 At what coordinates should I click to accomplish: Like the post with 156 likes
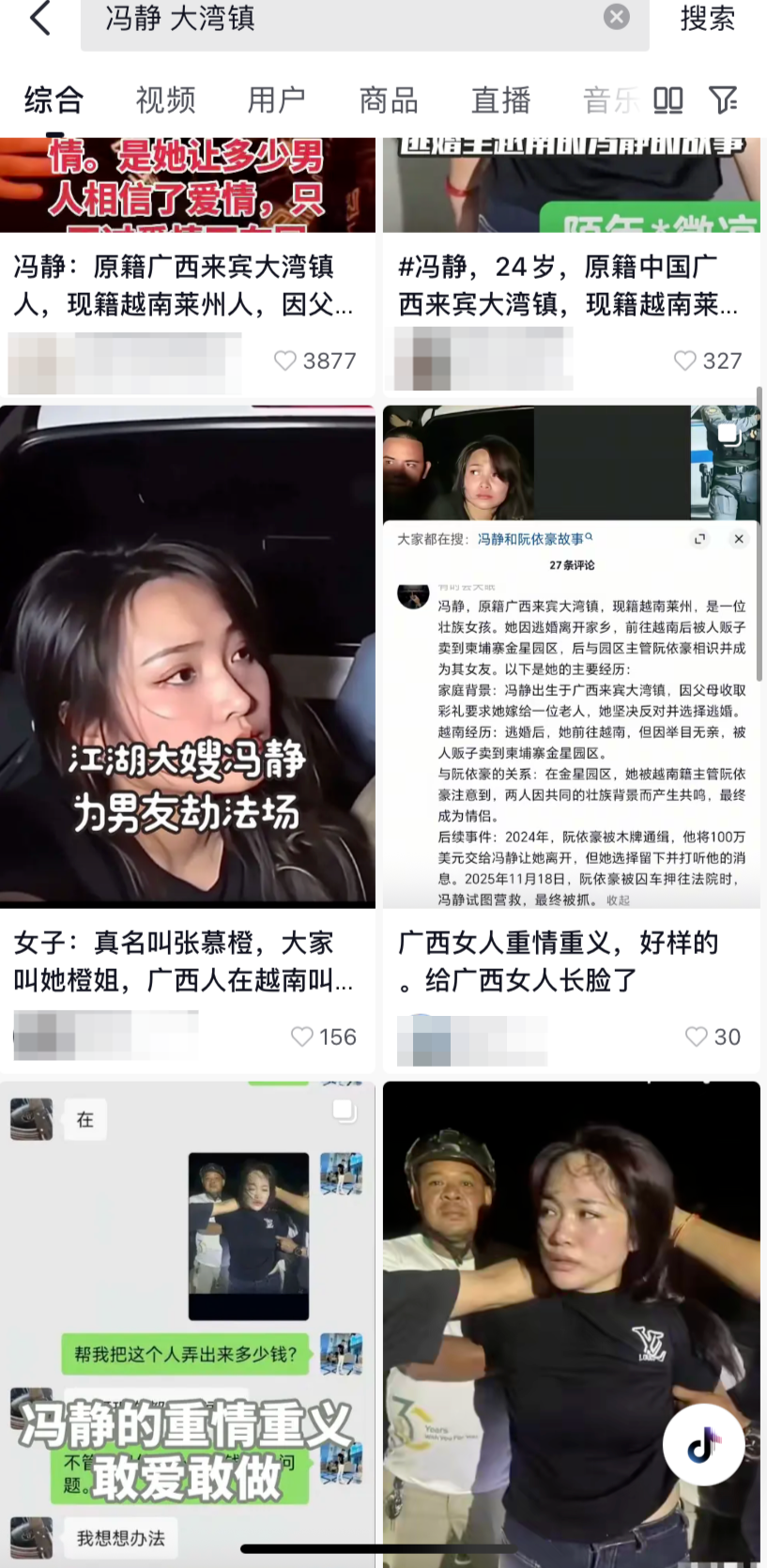pos(301,1037)
